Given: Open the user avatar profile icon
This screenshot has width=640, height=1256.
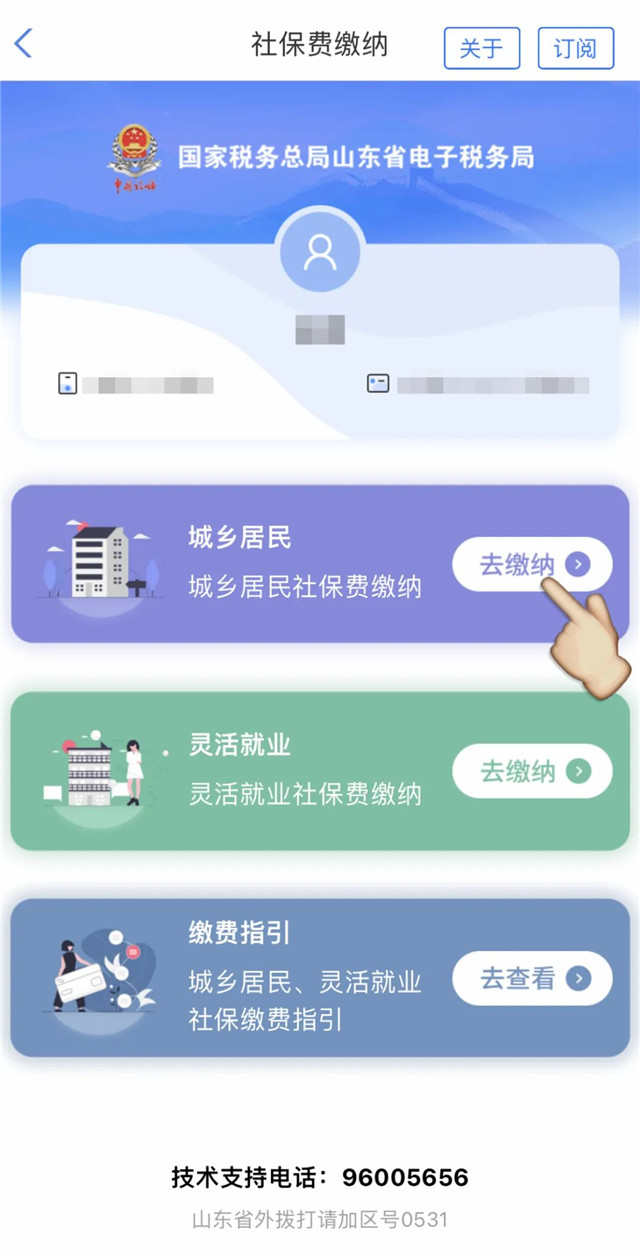Looking at the screenshot, I should point(320,253).
